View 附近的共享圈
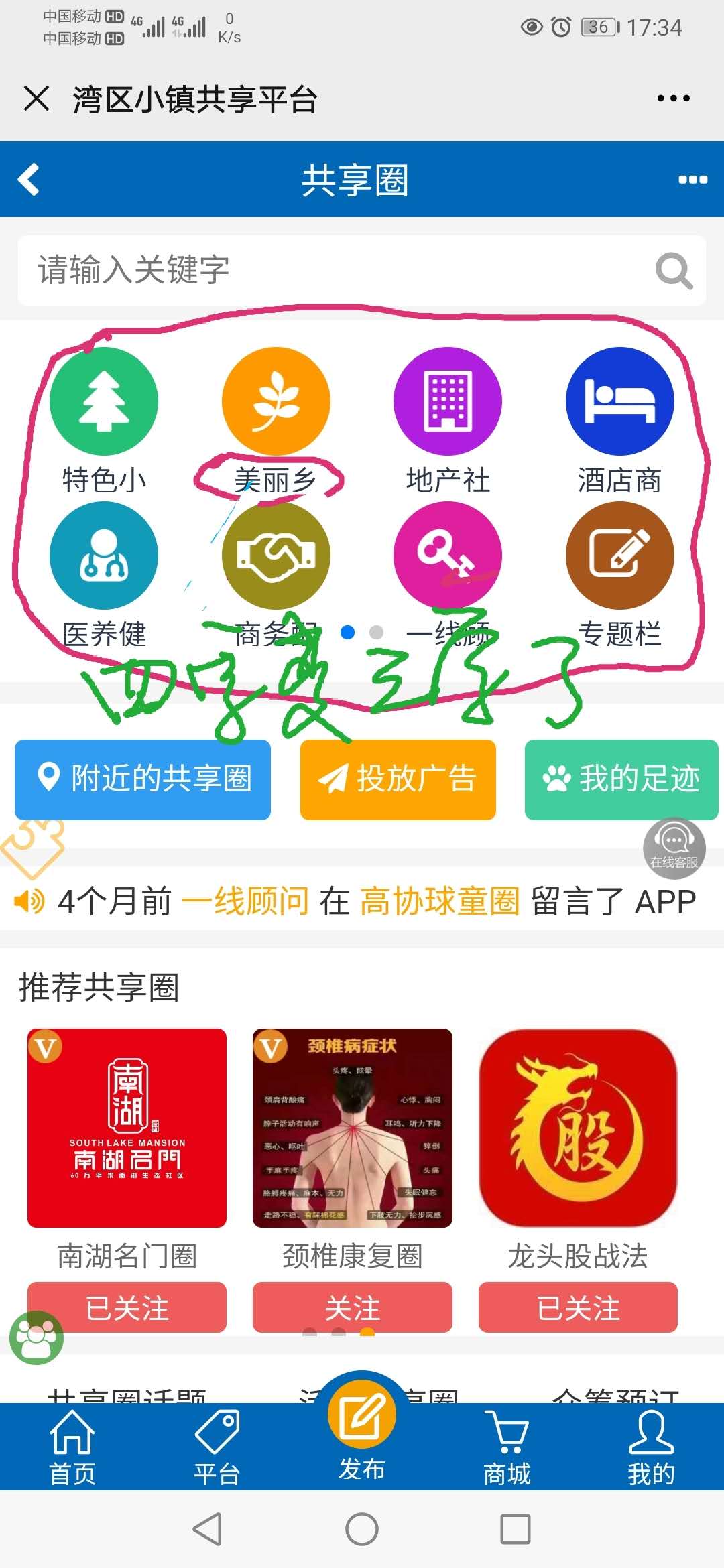 [143, 779]
